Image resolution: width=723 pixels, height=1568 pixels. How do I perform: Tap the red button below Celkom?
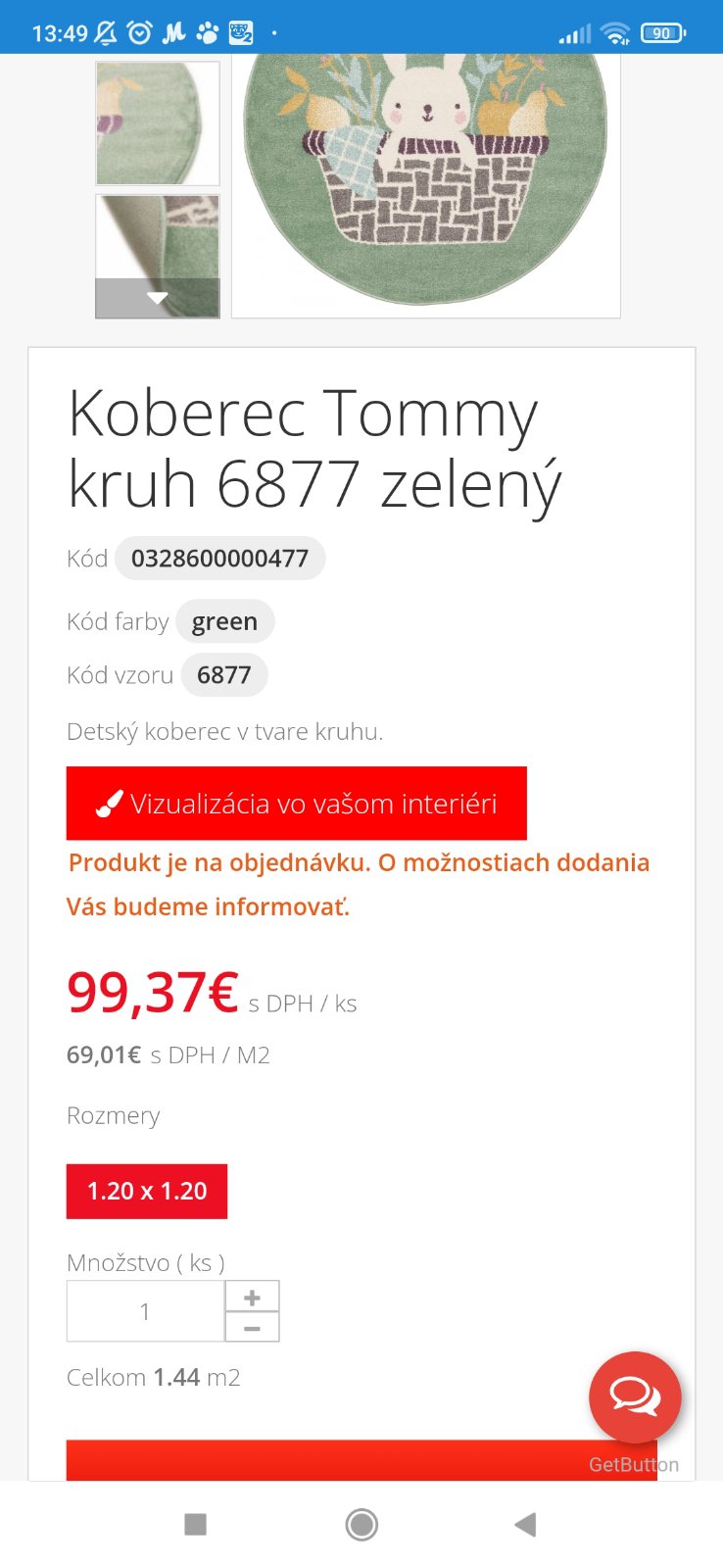(323, 1460)
